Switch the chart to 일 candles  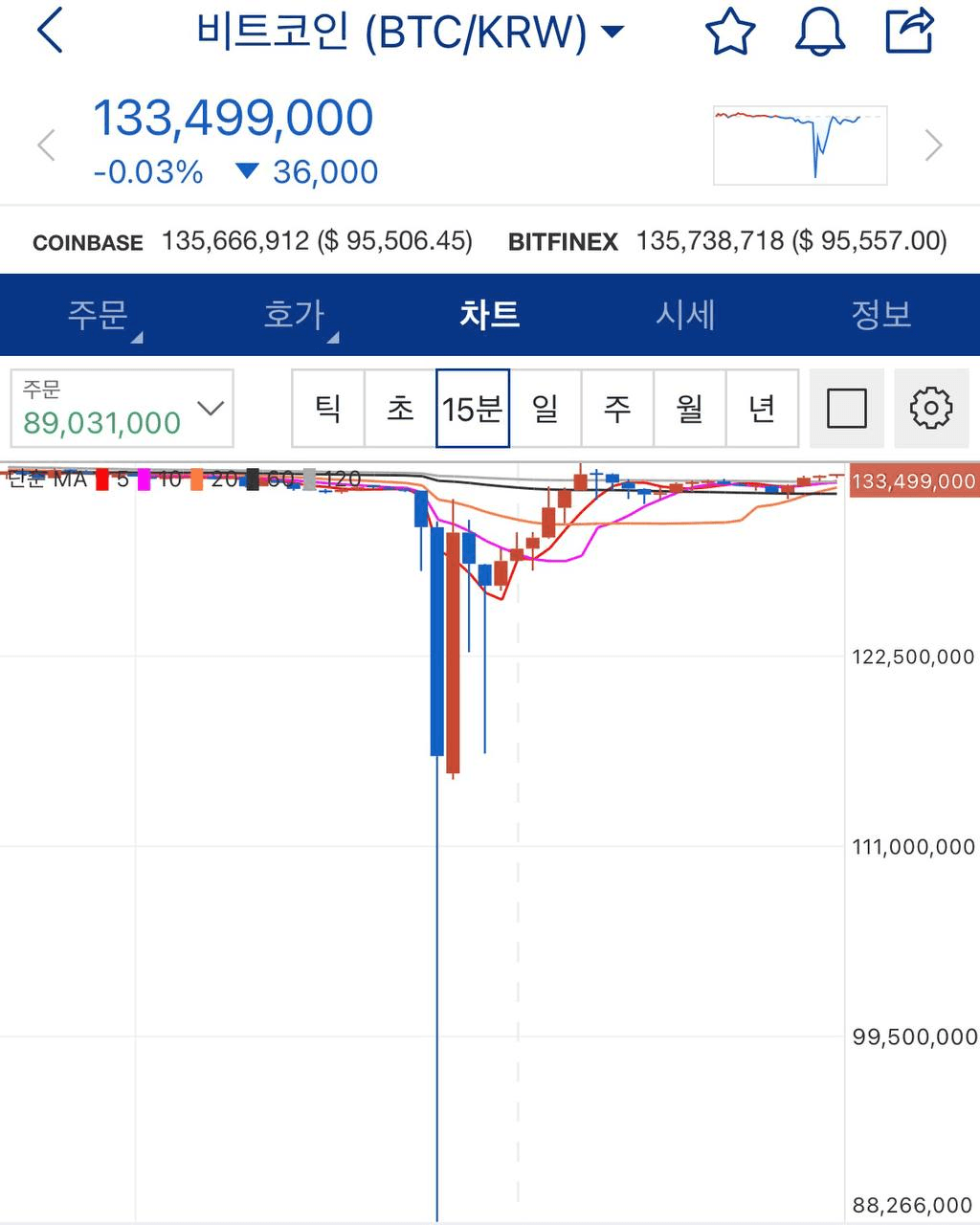[546, 409]
